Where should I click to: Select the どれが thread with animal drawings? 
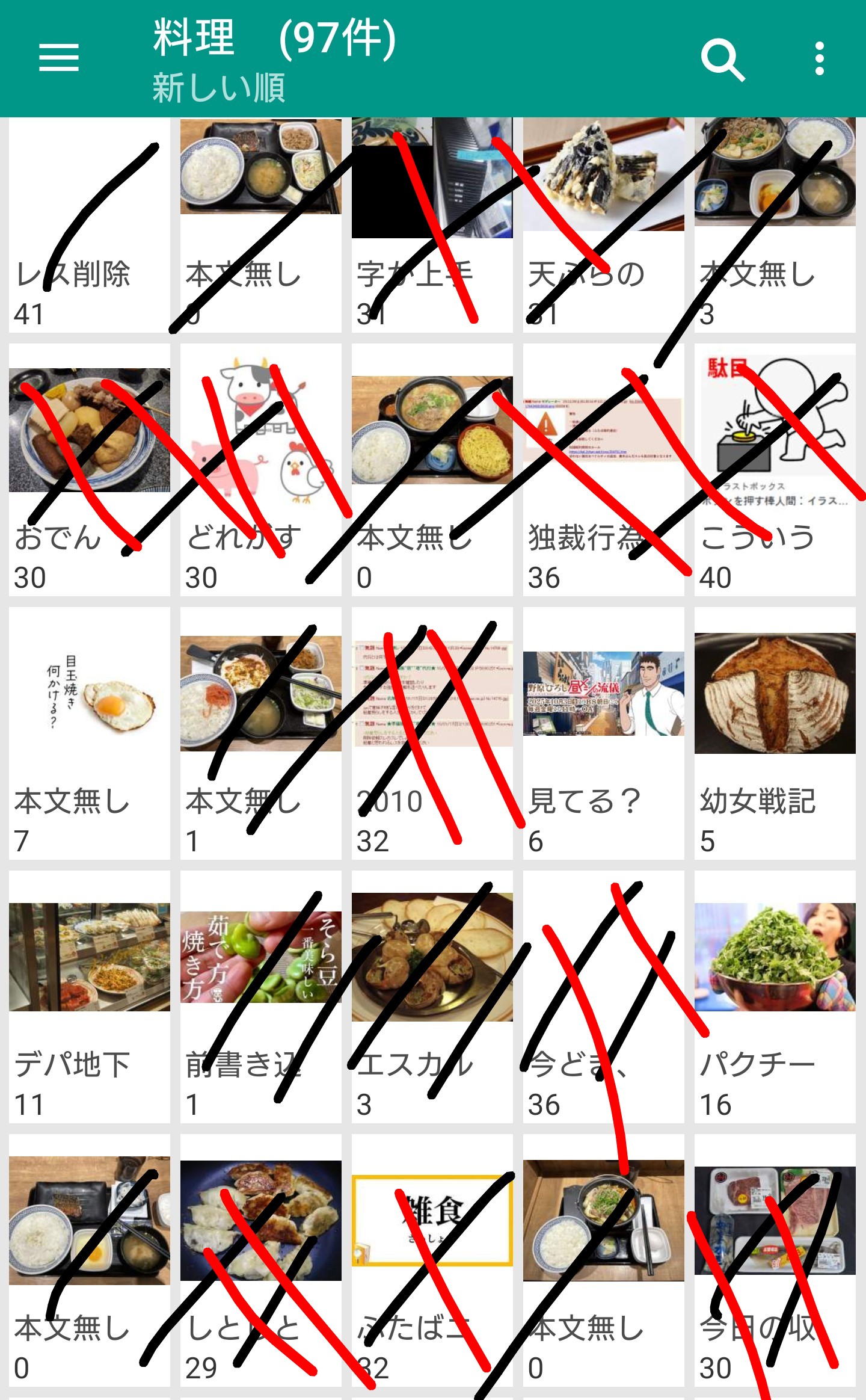pyautogui.click(x=260, y=469)
